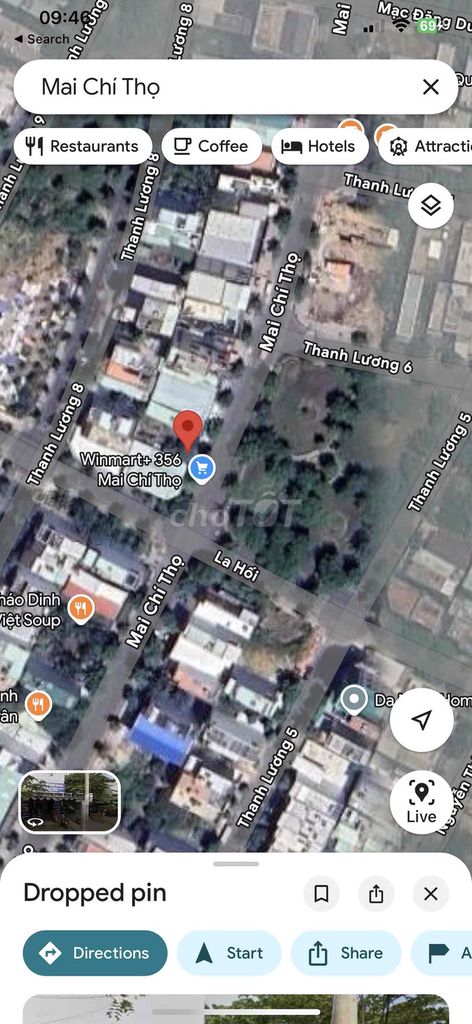Screen dimensions: 472x1024
Task: Clear the search with the X icon
Action: (430, 87)
